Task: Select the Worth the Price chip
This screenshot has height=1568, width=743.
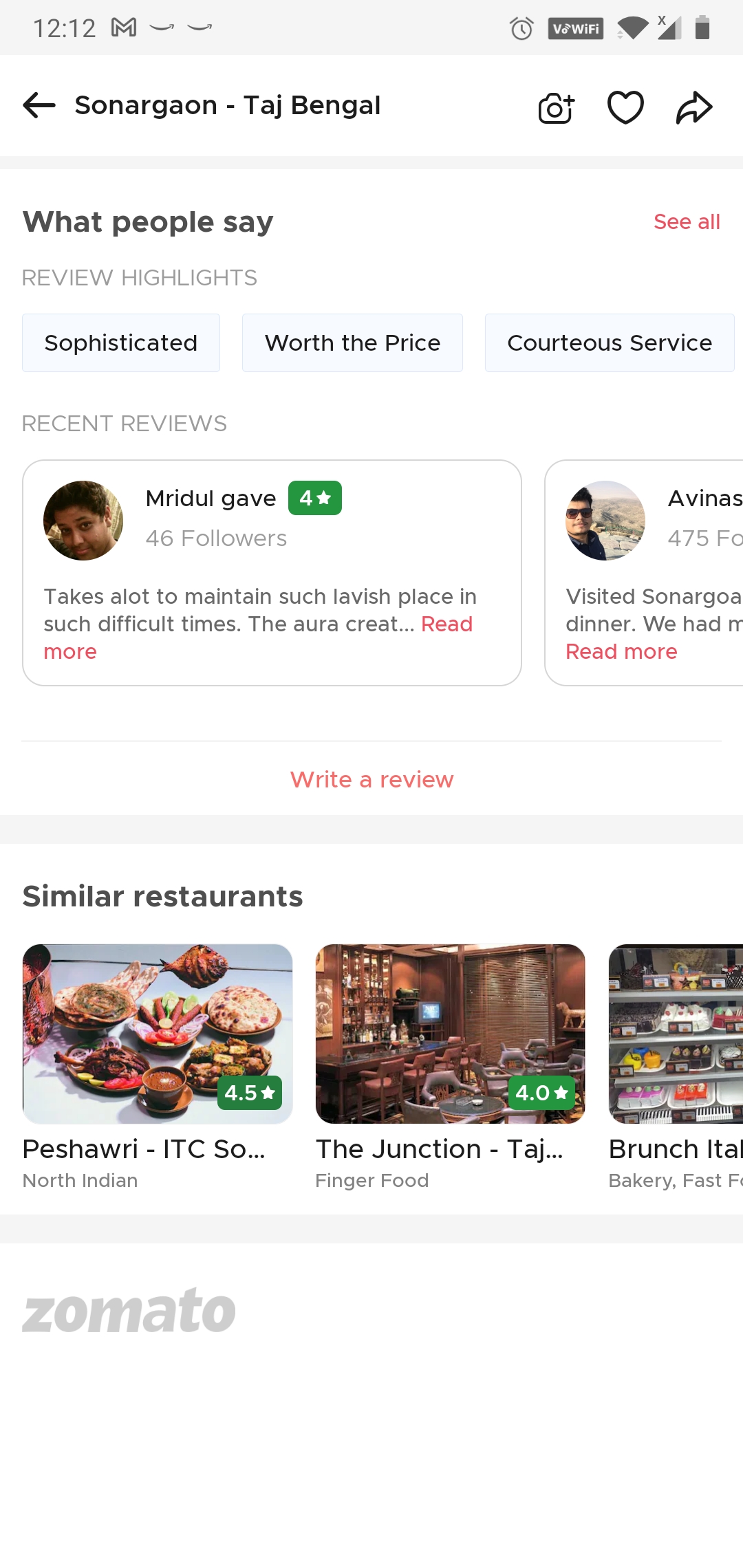Action: point(352,343)
